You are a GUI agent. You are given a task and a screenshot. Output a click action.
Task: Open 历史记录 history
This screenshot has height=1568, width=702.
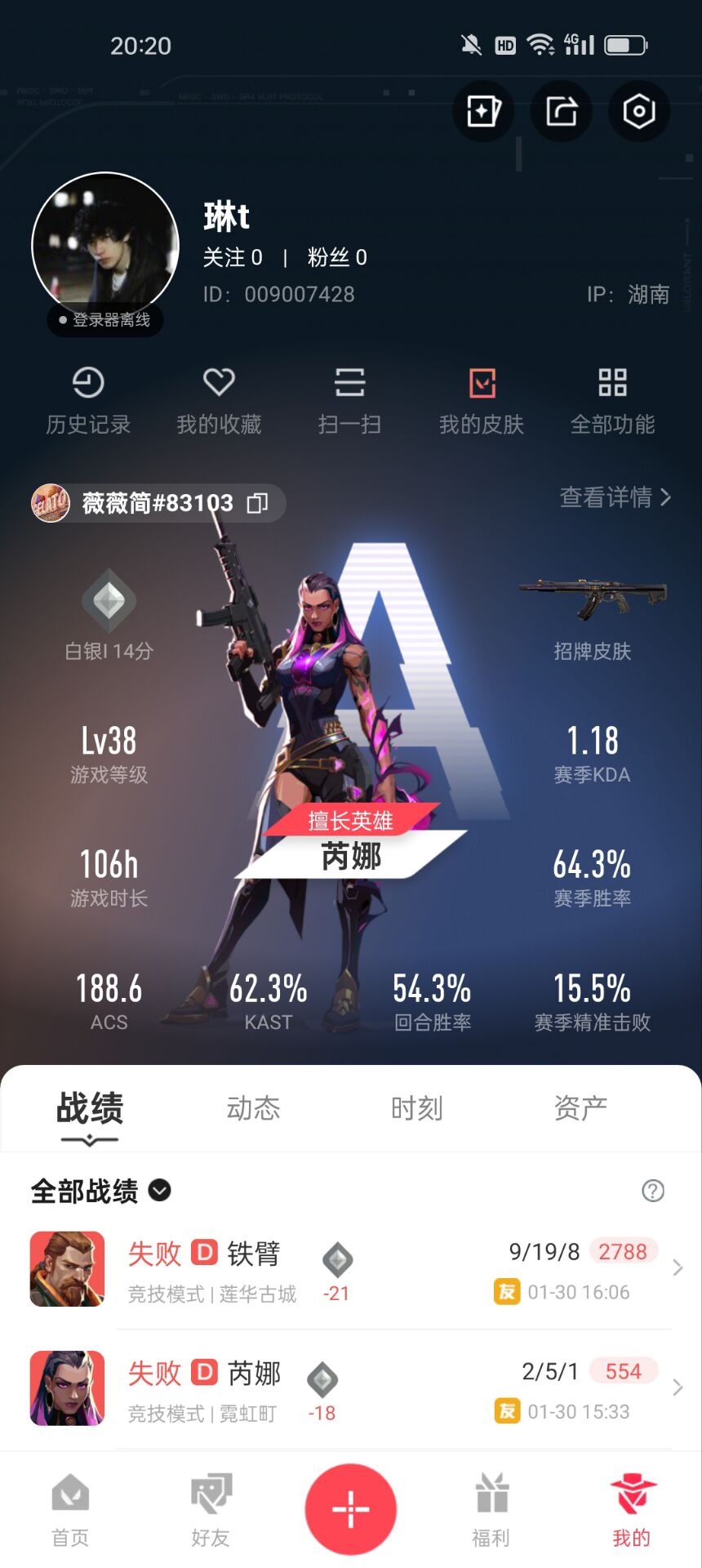88,401
